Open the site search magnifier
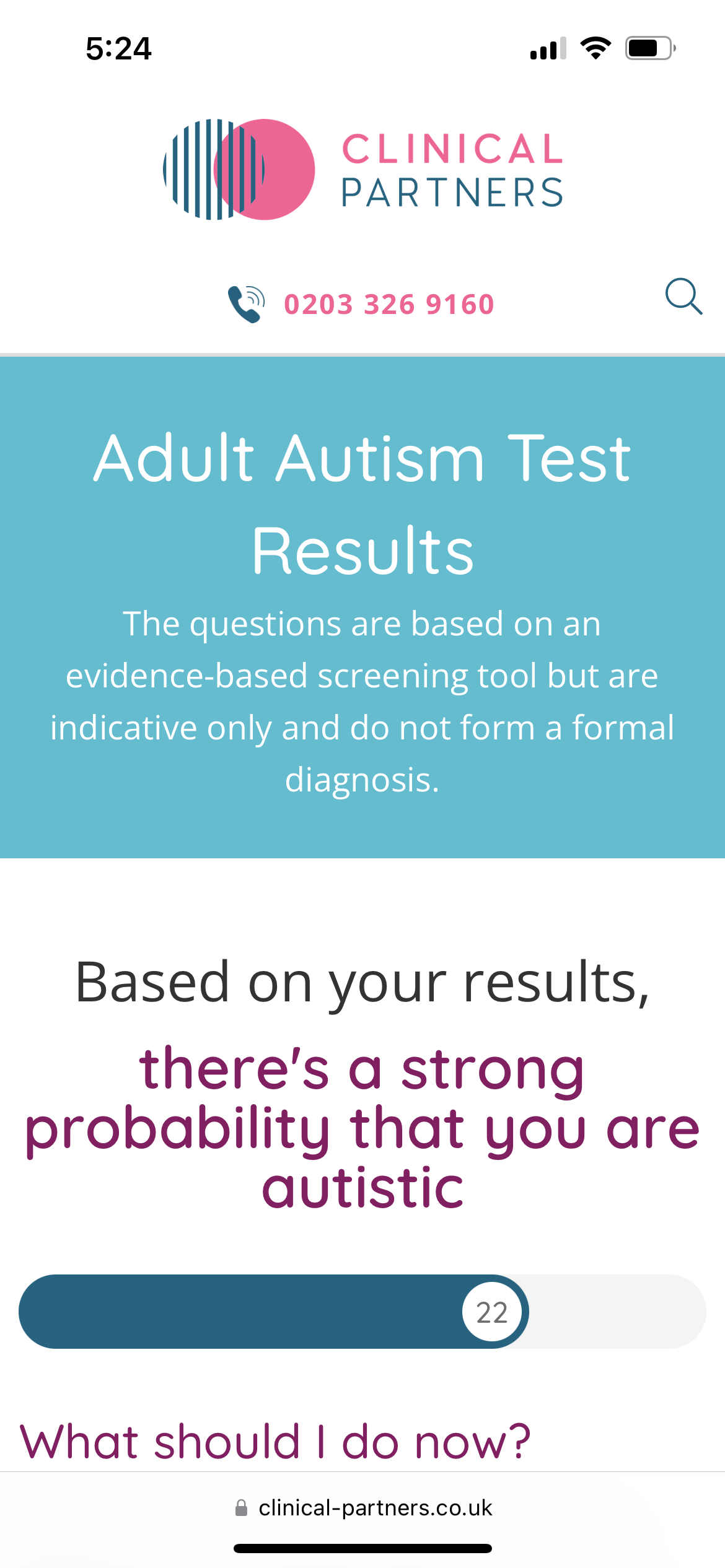This screenshot has width=725, height=1568. click(683, 297)
